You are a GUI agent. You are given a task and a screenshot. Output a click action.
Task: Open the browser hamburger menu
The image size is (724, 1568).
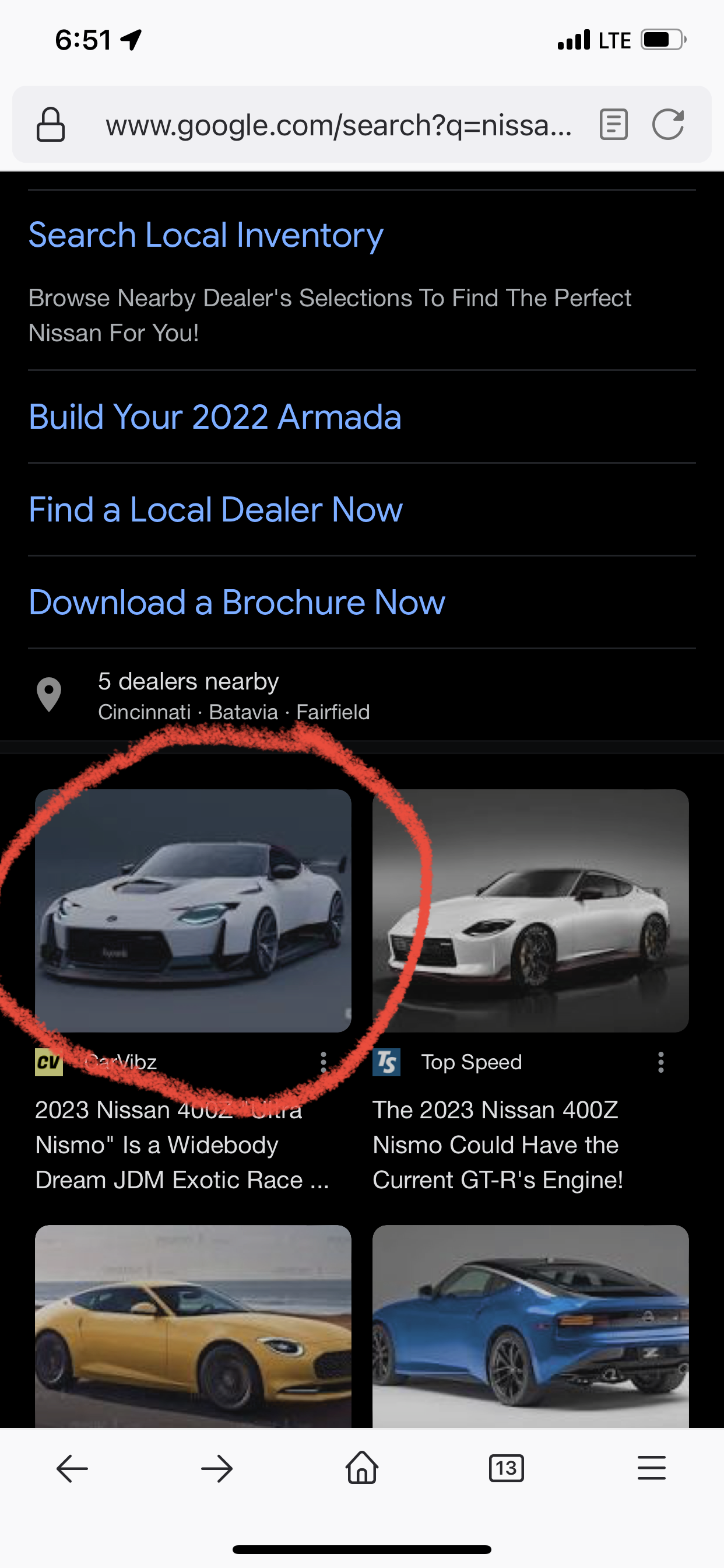coord(652,1468)
